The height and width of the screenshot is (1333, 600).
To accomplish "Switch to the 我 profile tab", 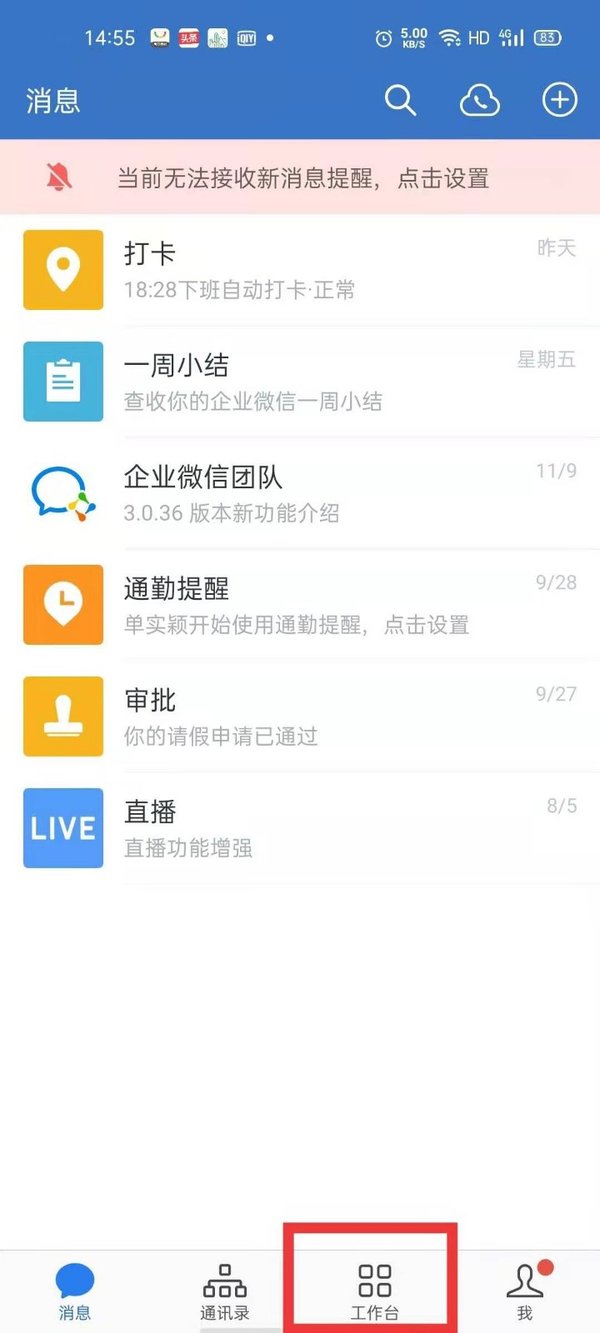I will tap(525, 1291).
